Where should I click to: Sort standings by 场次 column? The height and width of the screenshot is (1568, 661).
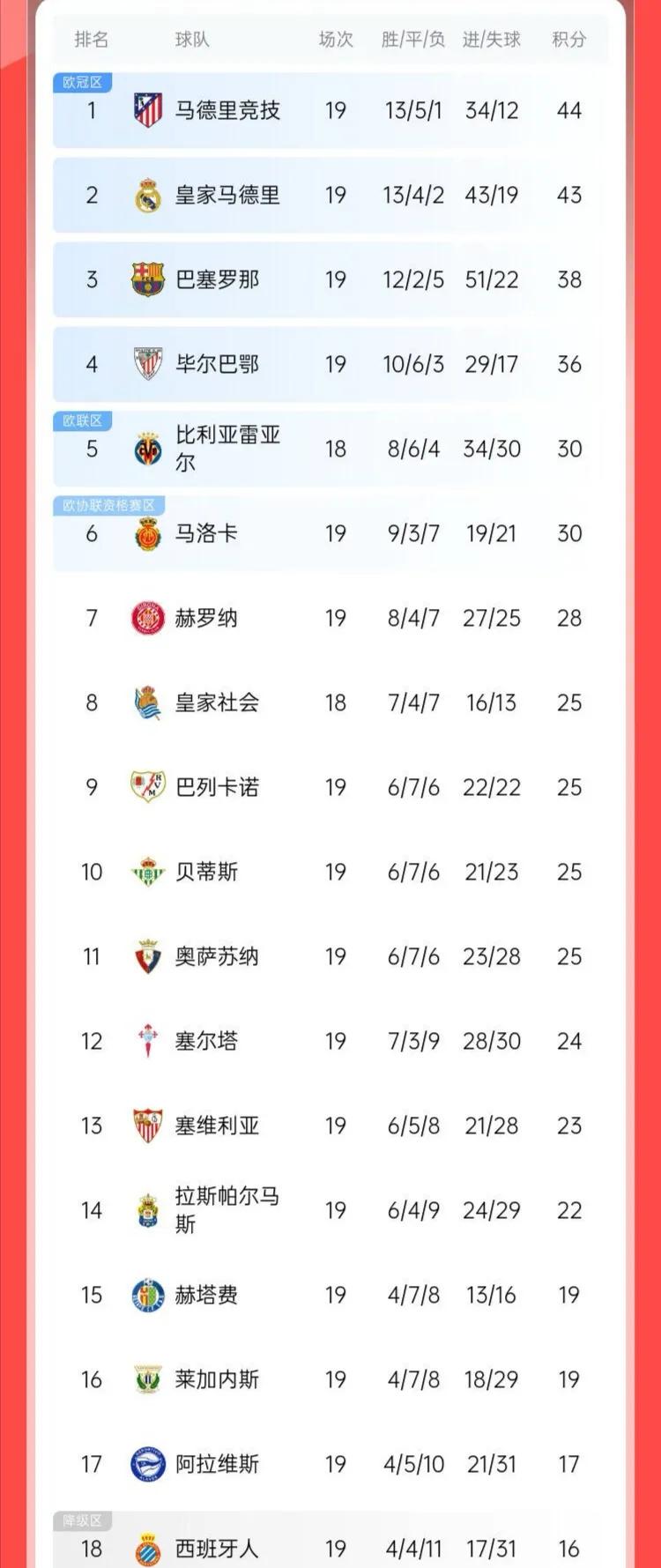335,38
